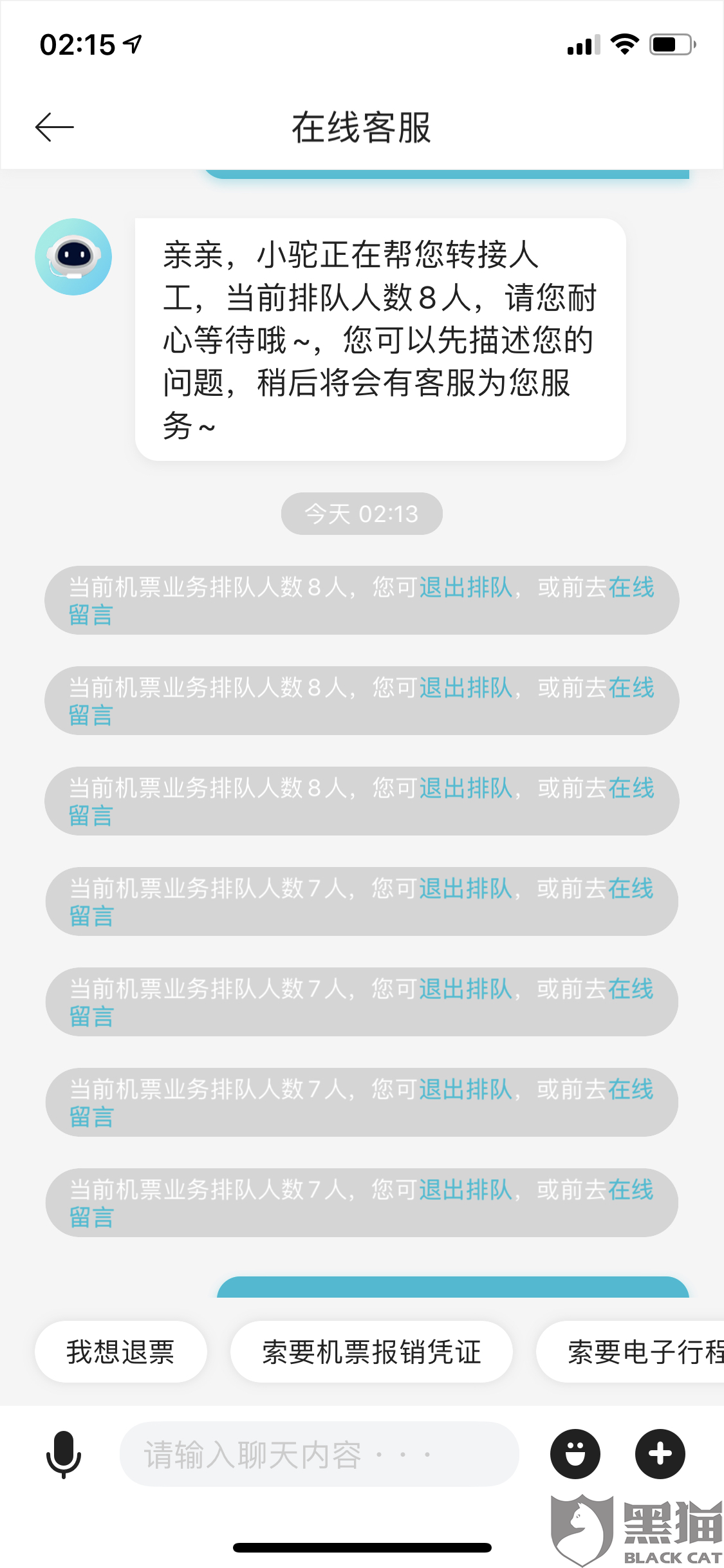The height and width of the screenshot is (1568, 724).
Task: Go back from 在线客服 chat
Action: point(55,127)
